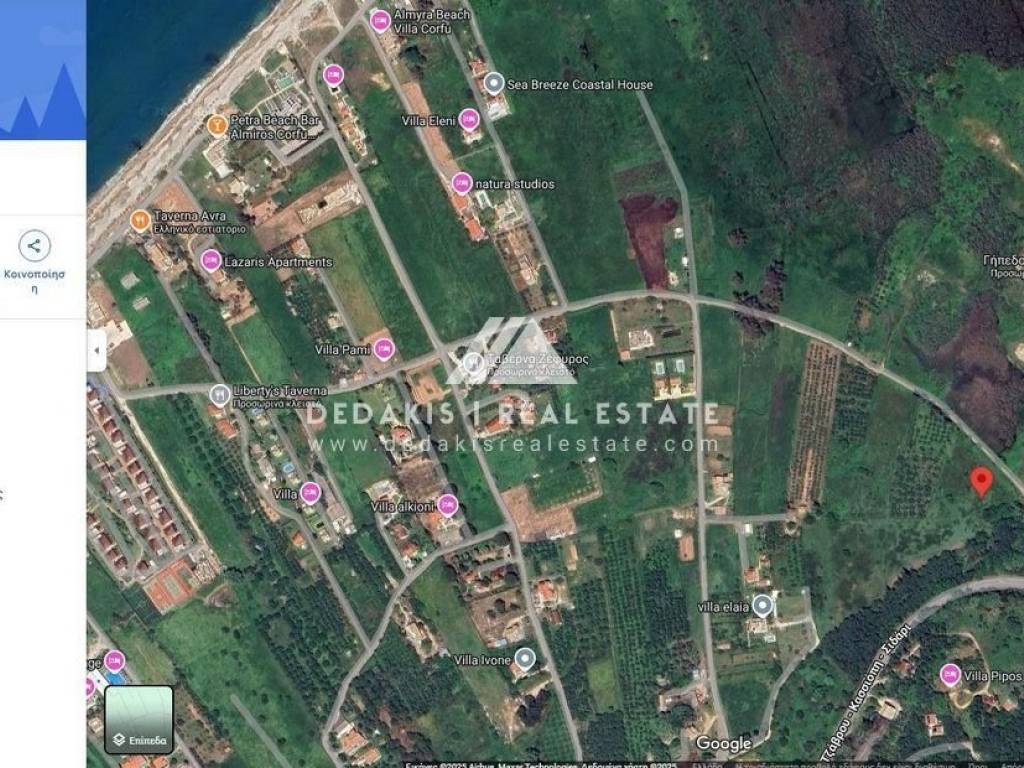This screenshot has width=1024, height=768.
Task: Select the villa elaia marker
Action: pyautogui.click(x=762, y=606)
